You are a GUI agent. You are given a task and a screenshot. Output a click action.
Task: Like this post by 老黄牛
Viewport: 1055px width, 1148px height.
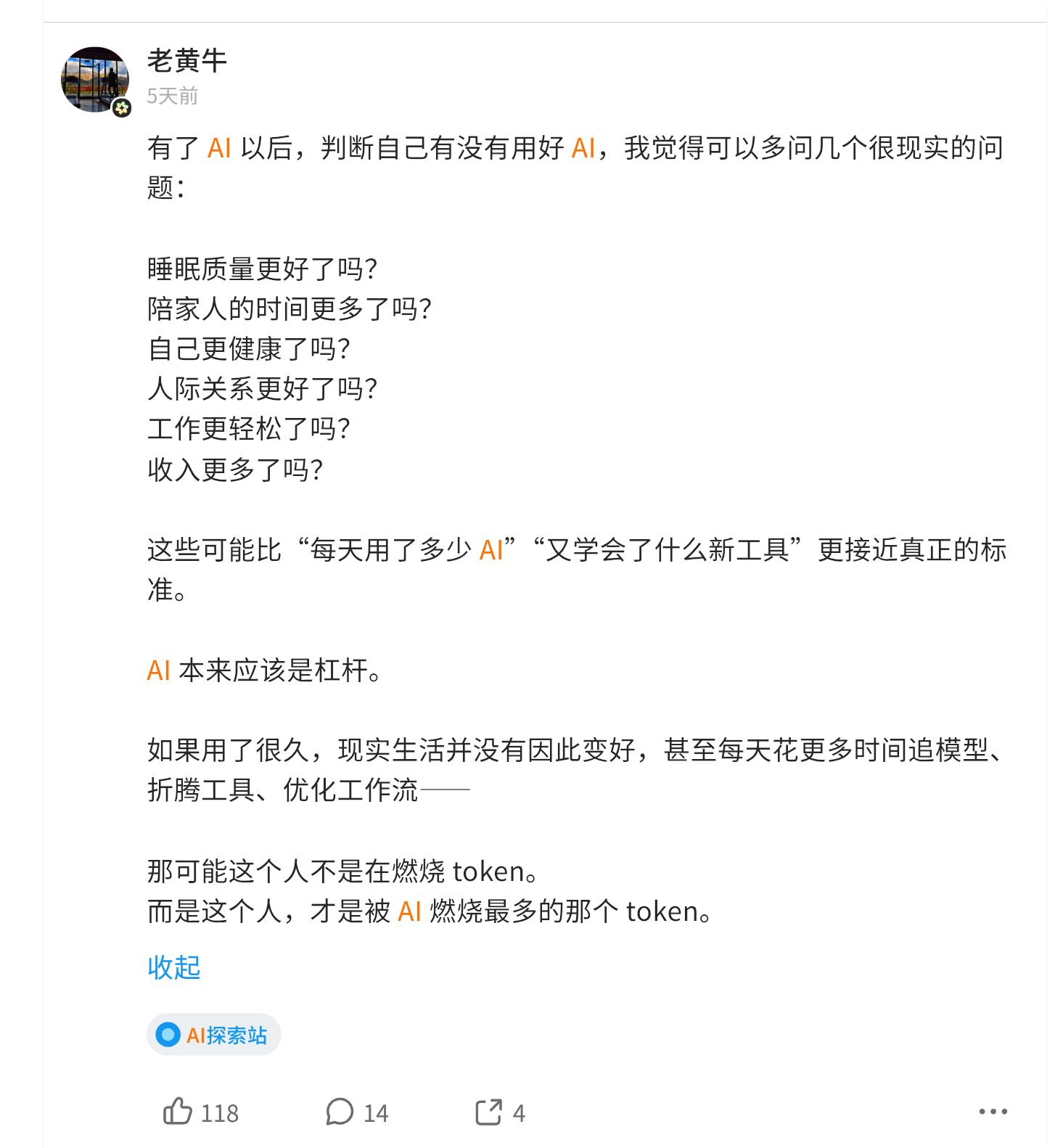[x=200, y=1112]
